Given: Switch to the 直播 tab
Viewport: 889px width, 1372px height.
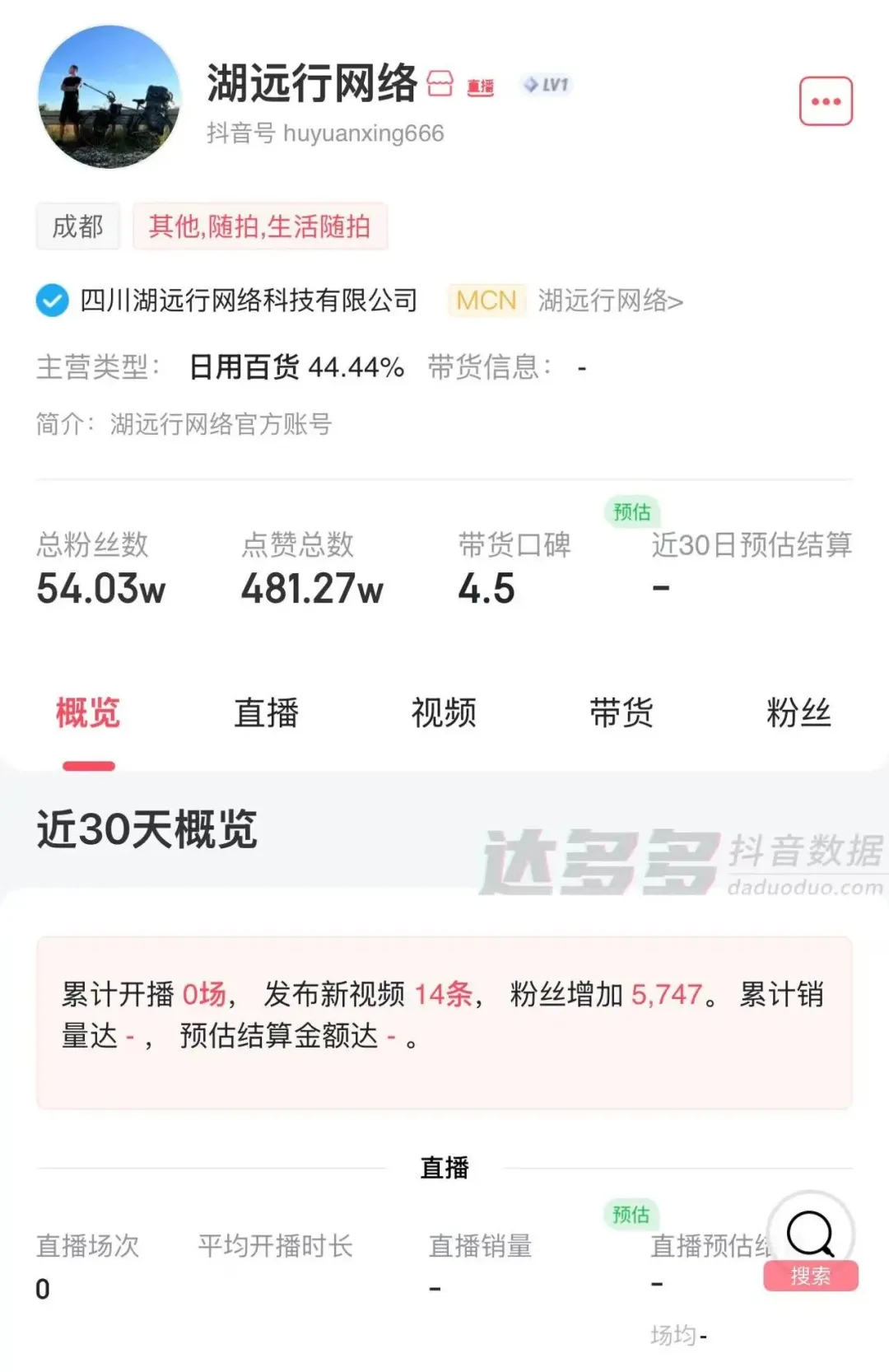Looking at the screenshot, I should pos(266,713).
